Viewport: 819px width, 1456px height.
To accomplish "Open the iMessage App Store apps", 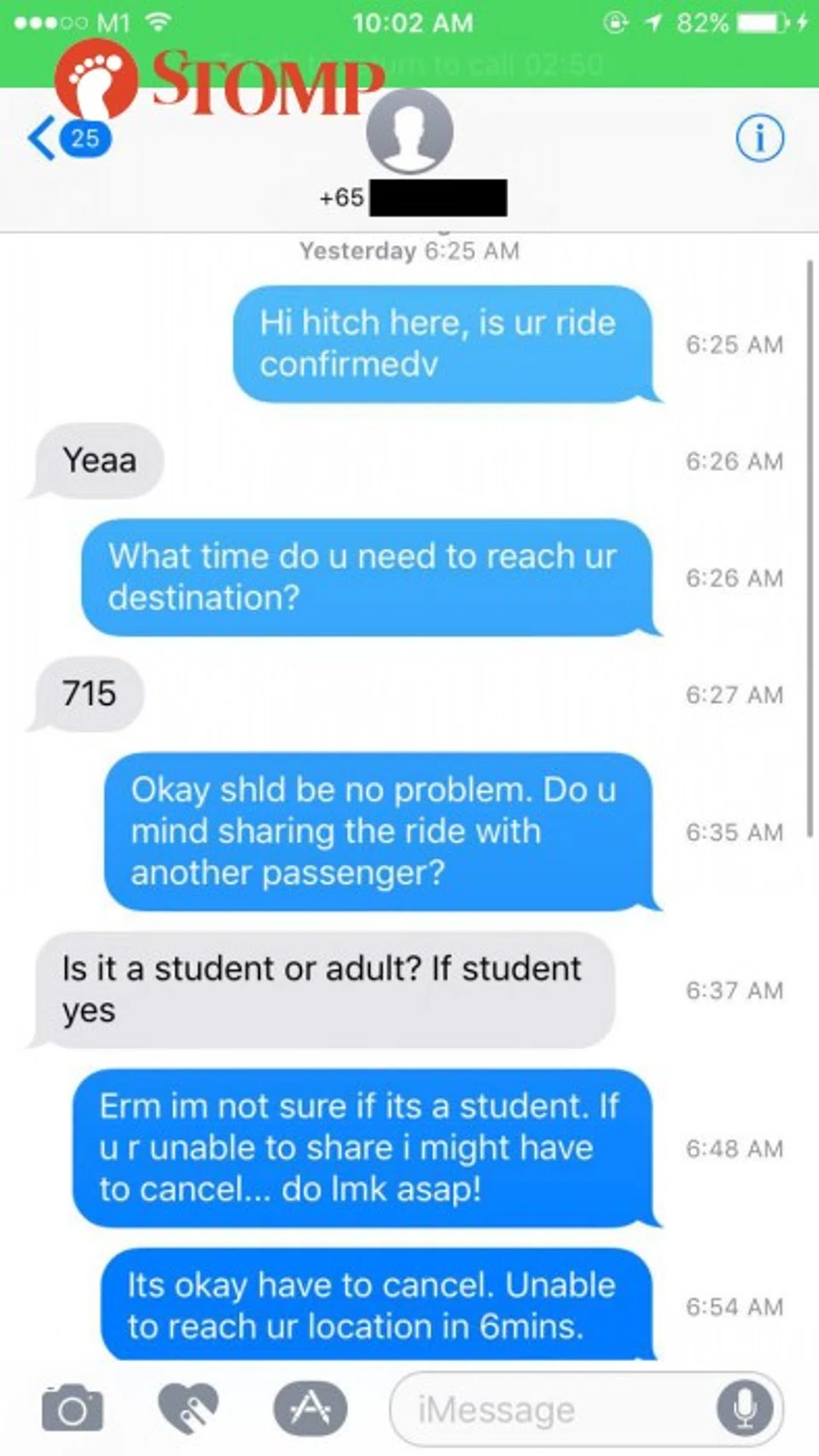I will coord(310,1408).
